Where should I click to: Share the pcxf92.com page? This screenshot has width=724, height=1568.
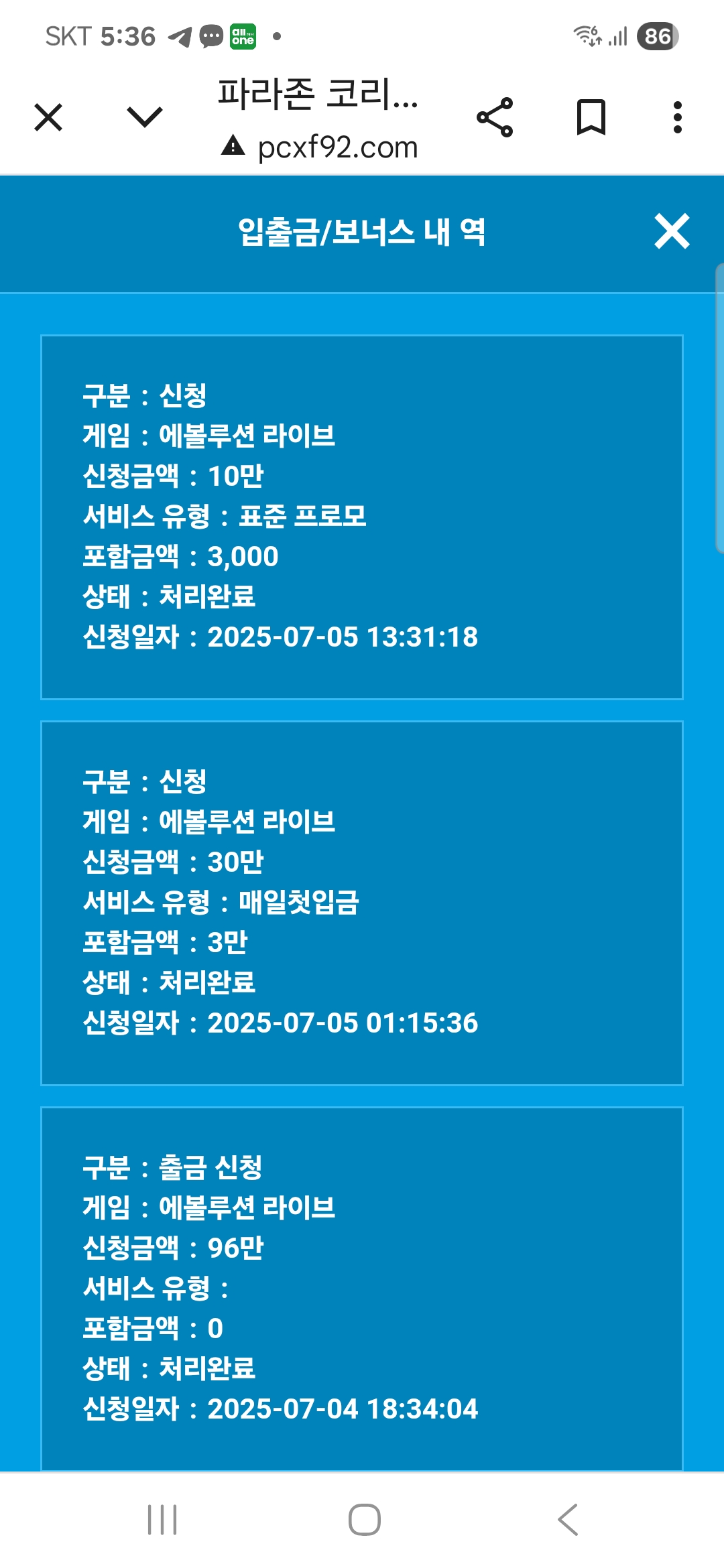495,117
